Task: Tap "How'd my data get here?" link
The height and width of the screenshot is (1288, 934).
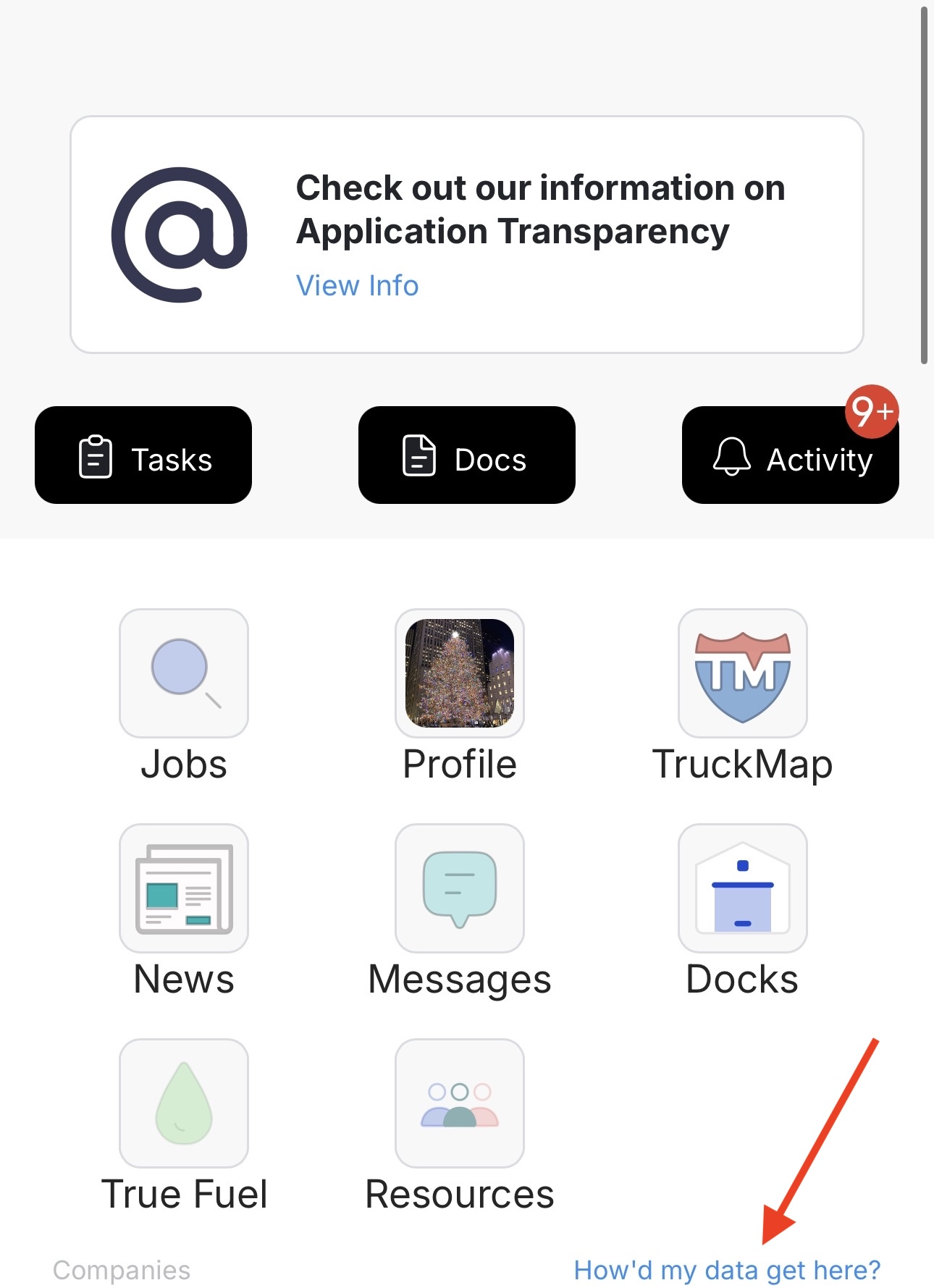Action: point(726,1270)
